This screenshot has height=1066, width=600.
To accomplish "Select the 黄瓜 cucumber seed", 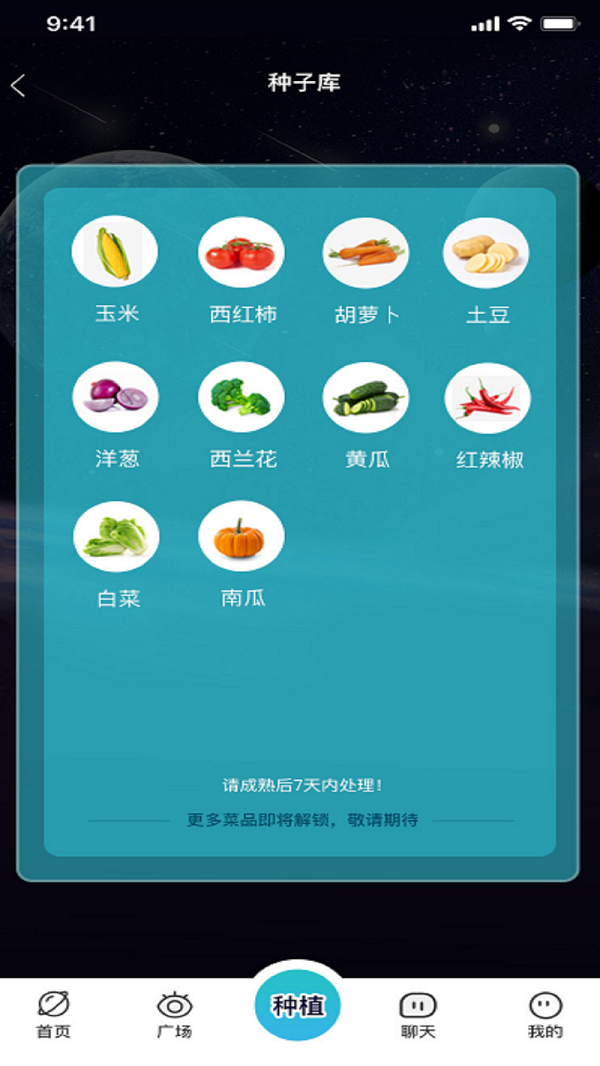I will pos(366,397).
